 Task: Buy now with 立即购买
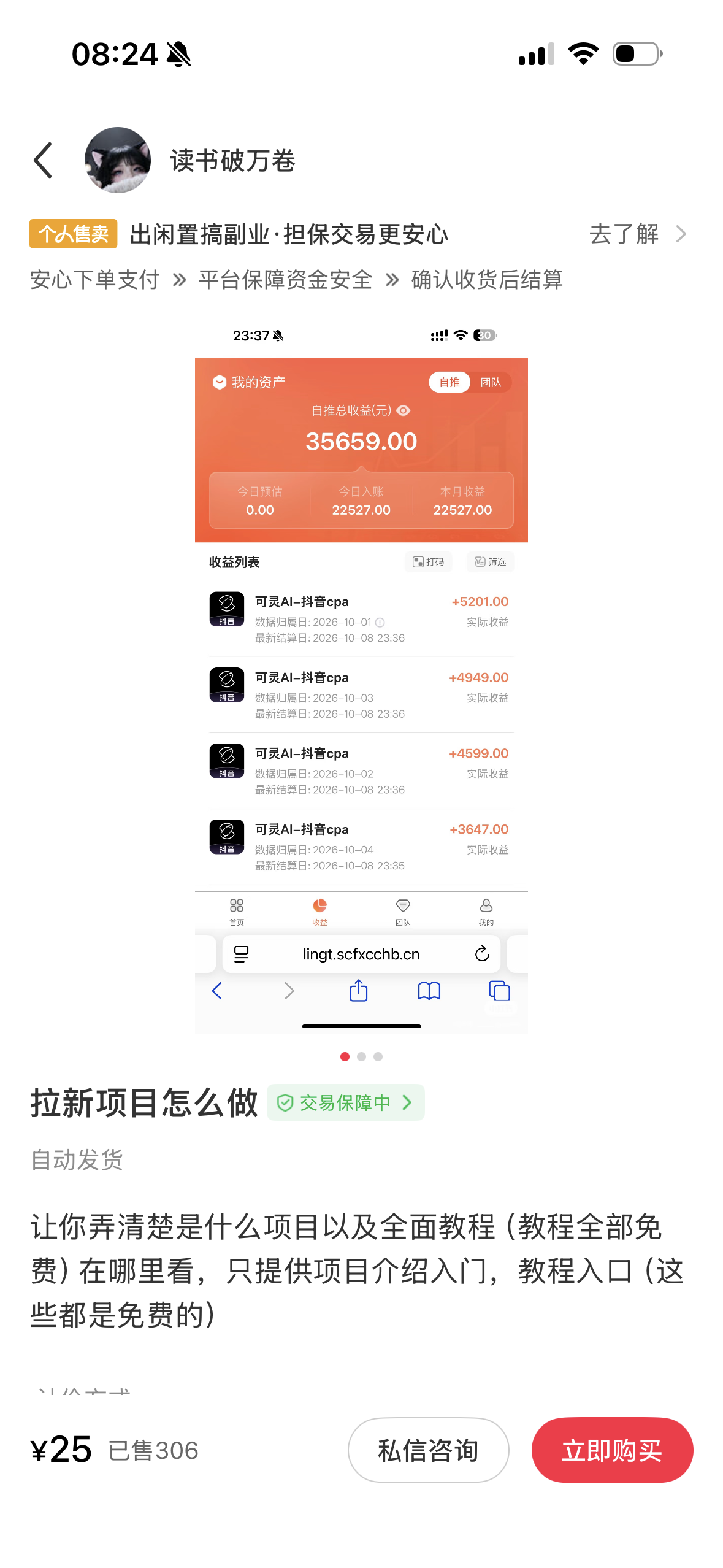click(612, 1450)
